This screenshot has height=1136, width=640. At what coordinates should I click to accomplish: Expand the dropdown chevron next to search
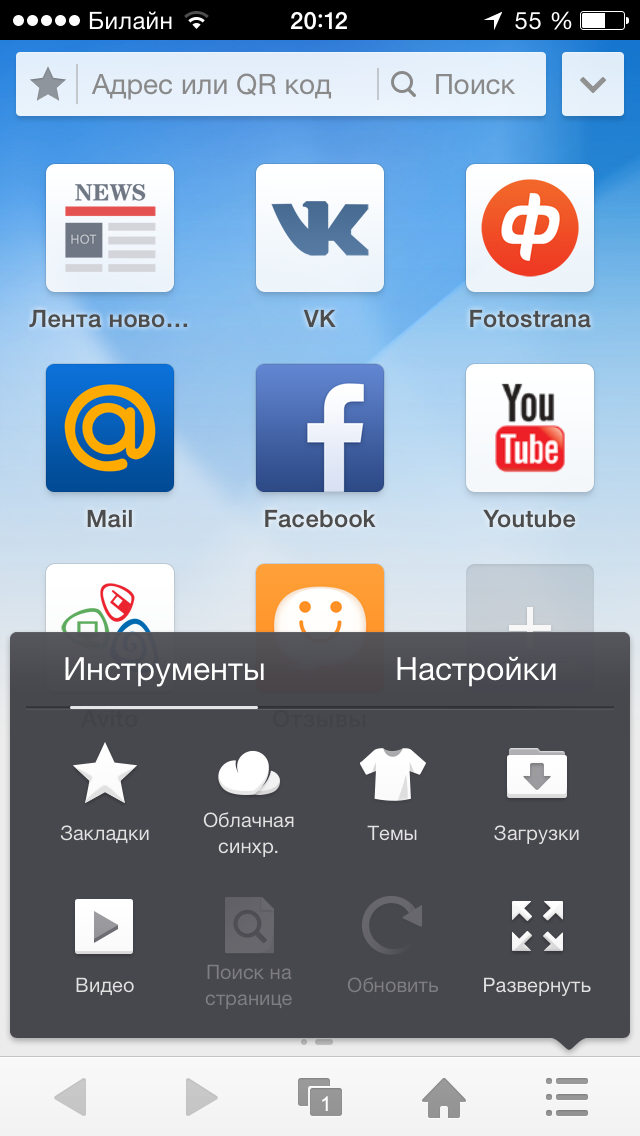(x=592, y=84)
